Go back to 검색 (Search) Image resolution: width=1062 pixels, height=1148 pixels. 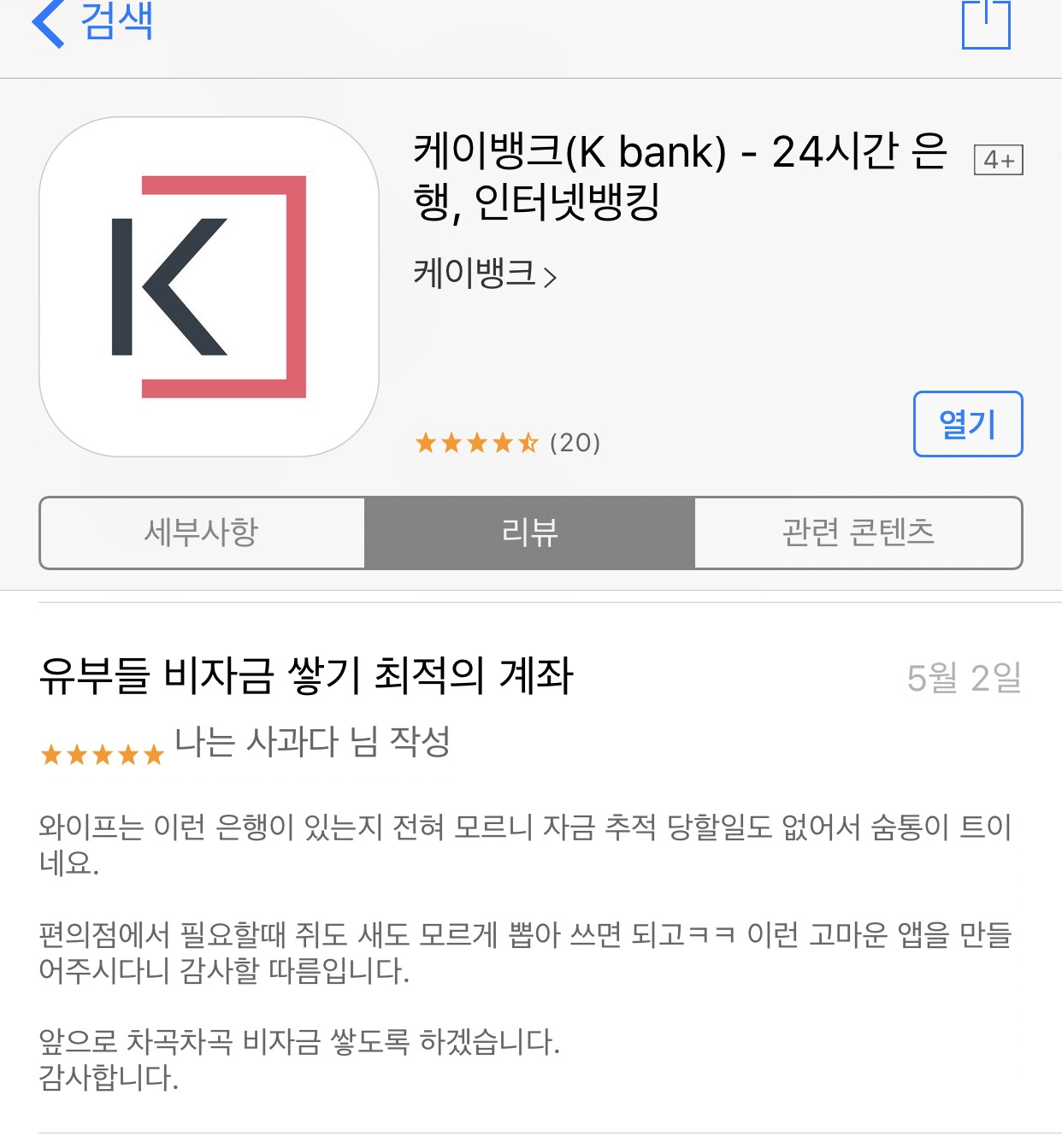[x=92, y=22]
